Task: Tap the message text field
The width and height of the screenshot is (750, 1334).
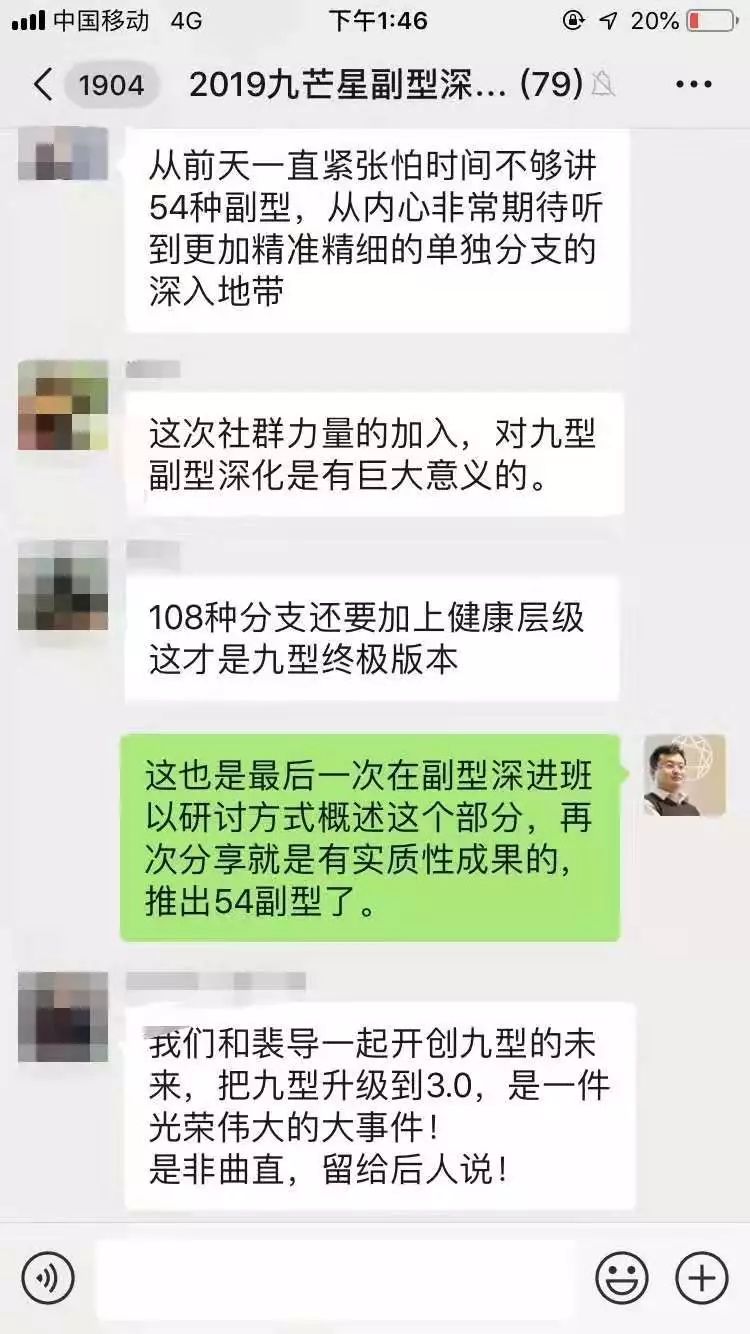Action: coord(335,1277)
